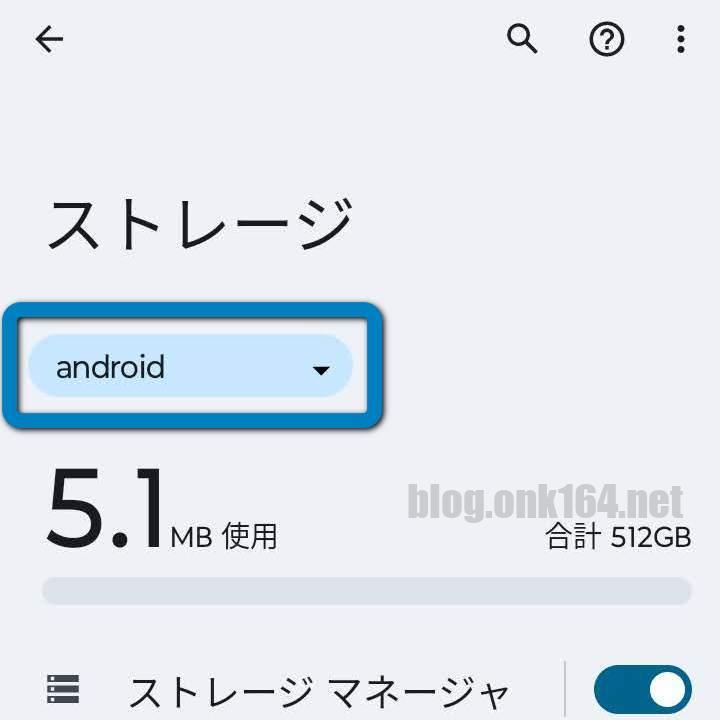Expand the android storage dropdown
The width and height of the screenshot is (720, 720).
[x=191, y=367]
